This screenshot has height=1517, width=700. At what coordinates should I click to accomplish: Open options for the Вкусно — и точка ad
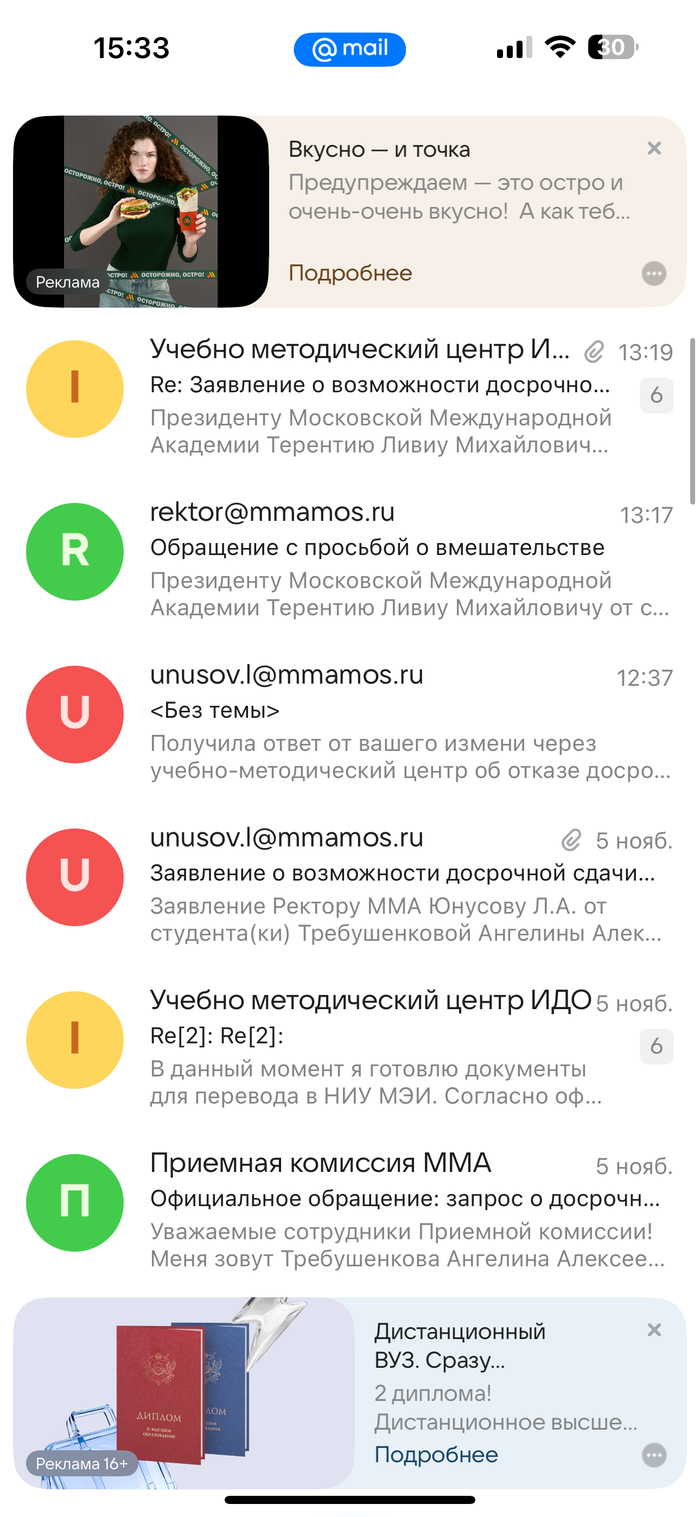click(654, 273)
